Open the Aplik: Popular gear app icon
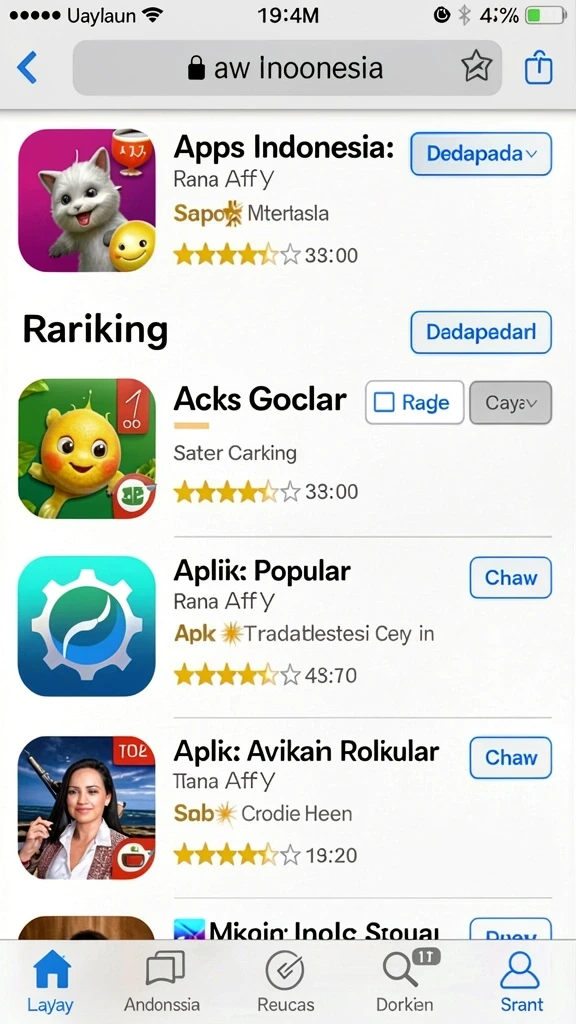This screenshot has width=576, height=1024. [87, 626]
